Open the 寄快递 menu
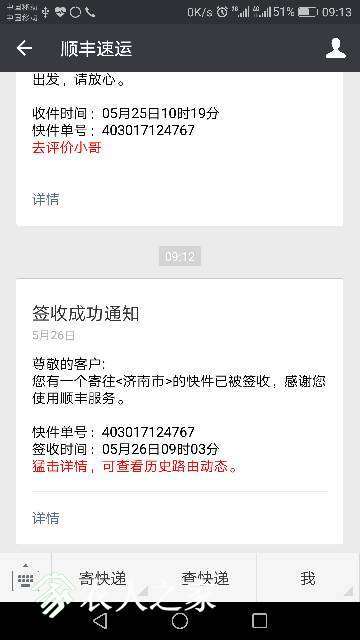The height and width of the screenshot is (640, 360). (102, 578)
